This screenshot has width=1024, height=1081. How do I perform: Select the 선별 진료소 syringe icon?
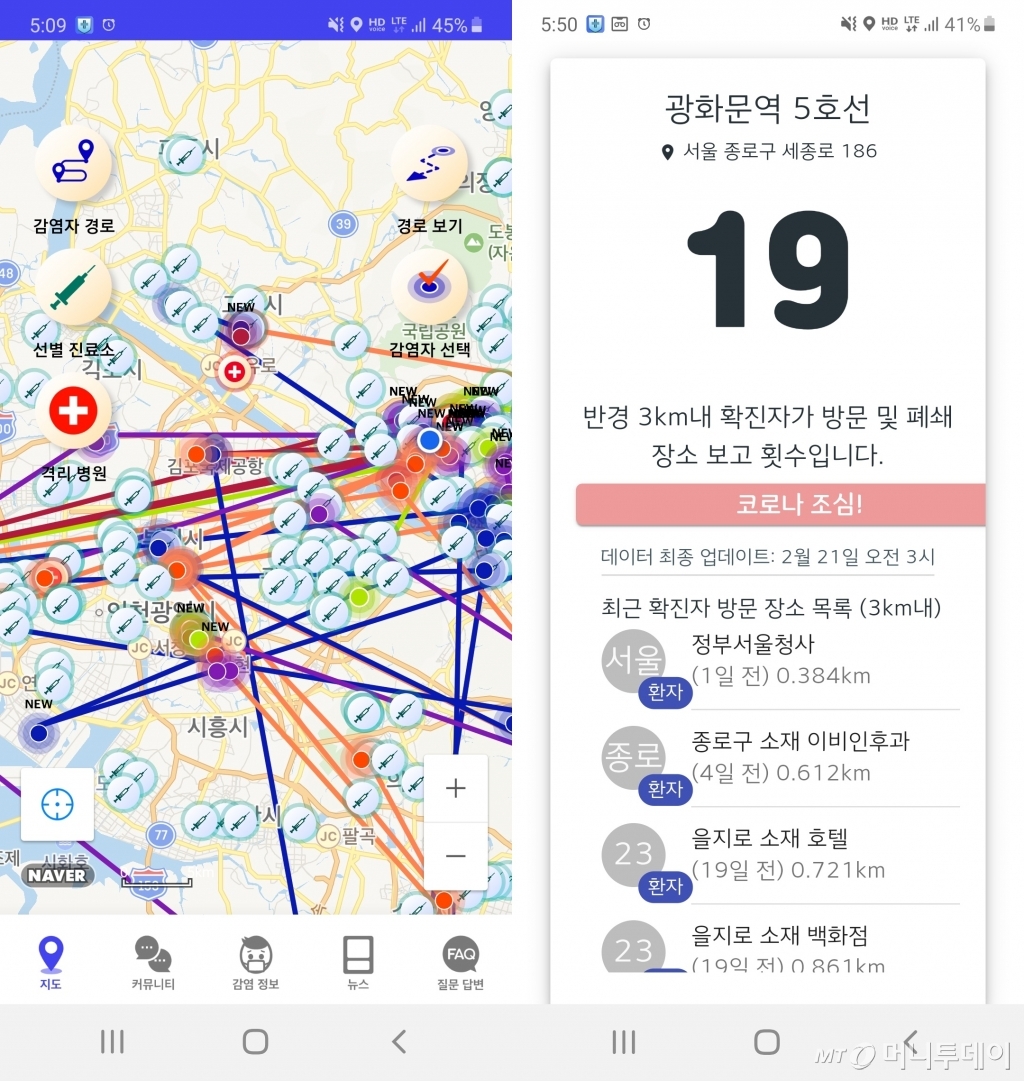(72, 287)
